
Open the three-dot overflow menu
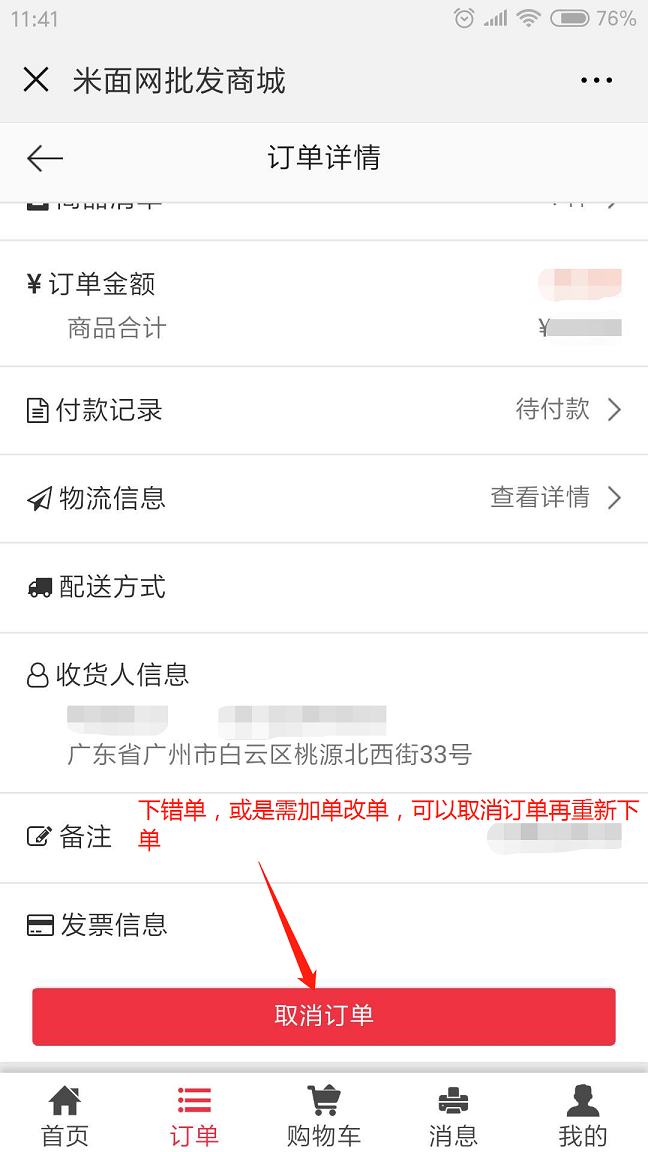click(x=596, y=80)
